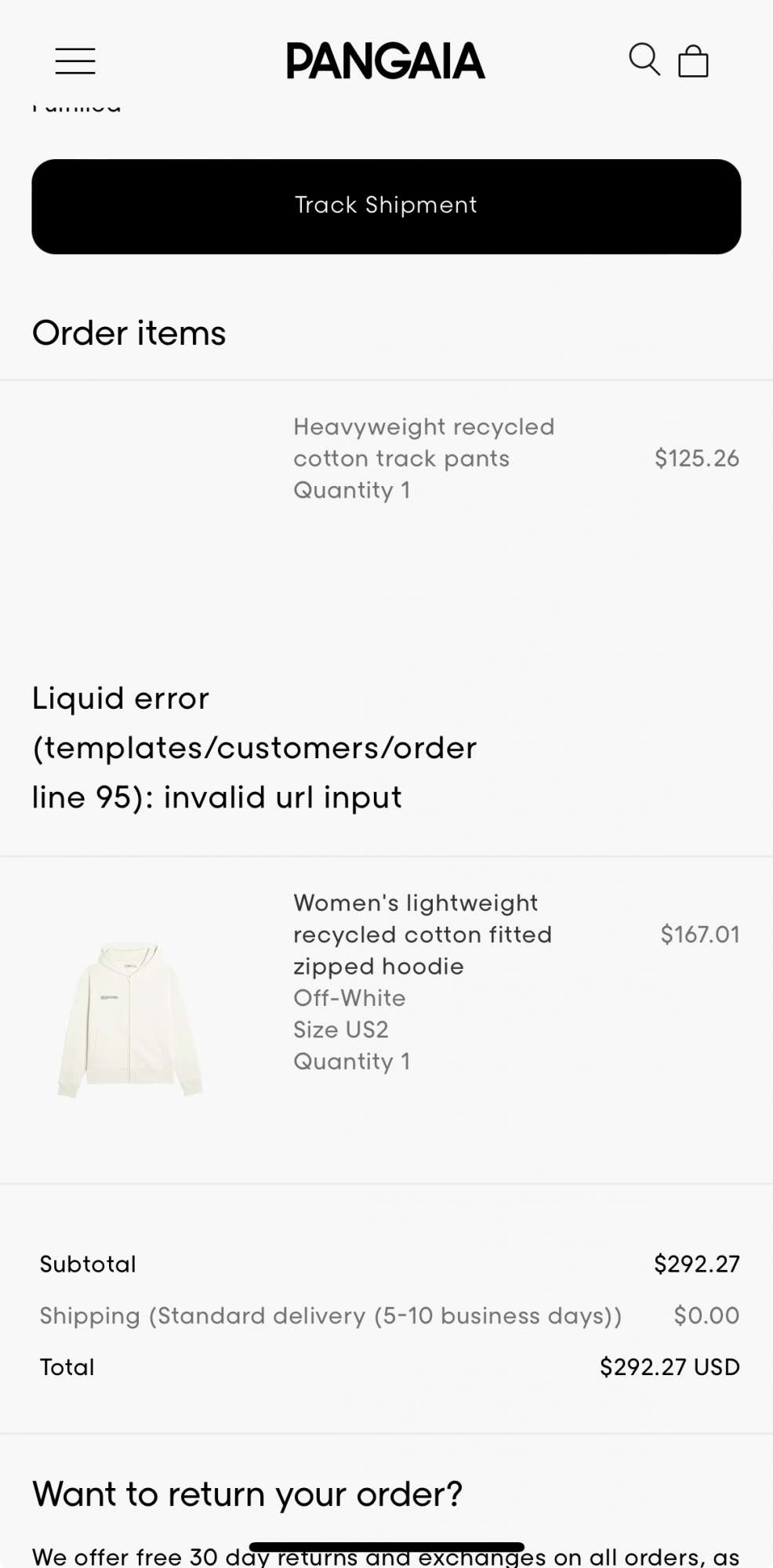Open the shopping bag
773x1568 pixels.
(693, 61)
